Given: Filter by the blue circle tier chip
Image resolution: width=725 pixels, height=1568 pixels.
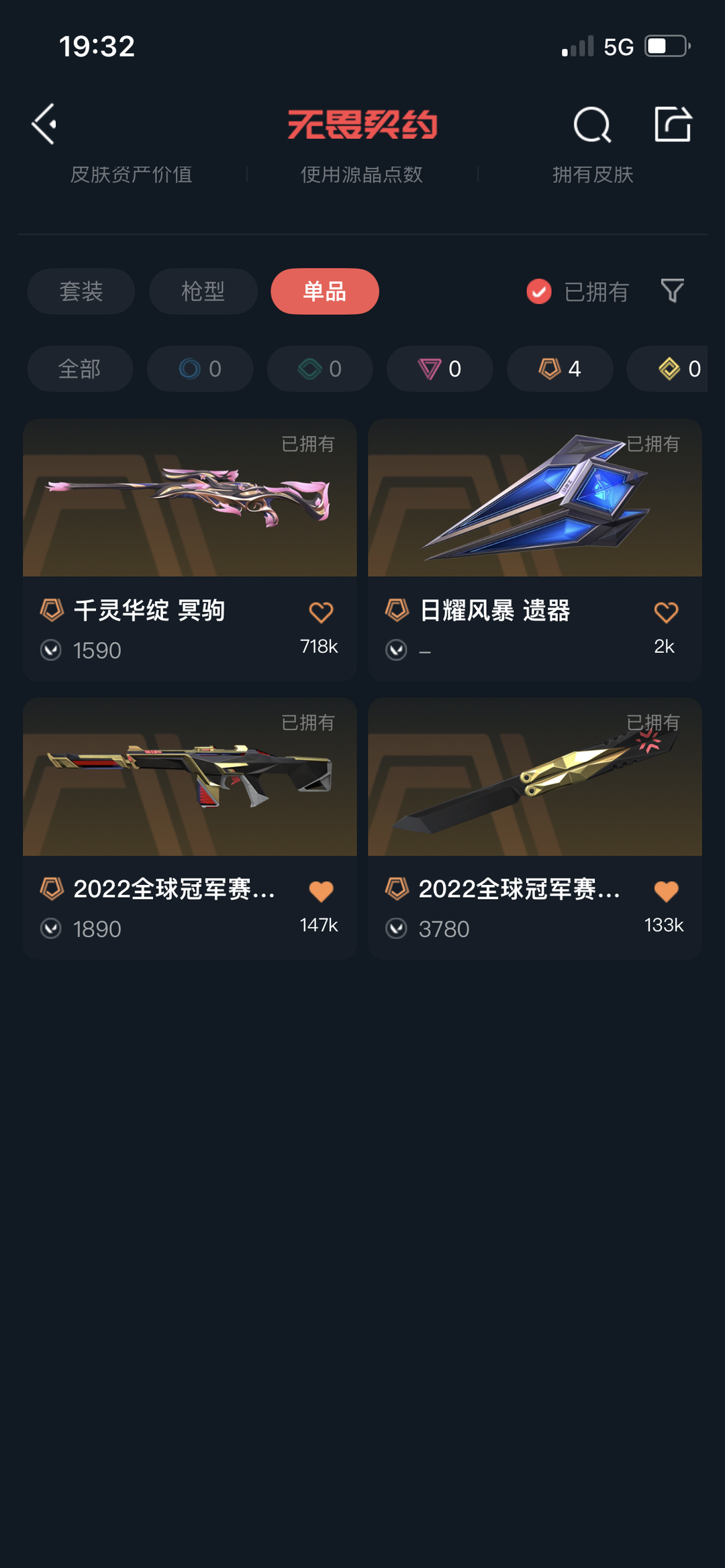Looking at the screenshot, I should tap(200, 368).
